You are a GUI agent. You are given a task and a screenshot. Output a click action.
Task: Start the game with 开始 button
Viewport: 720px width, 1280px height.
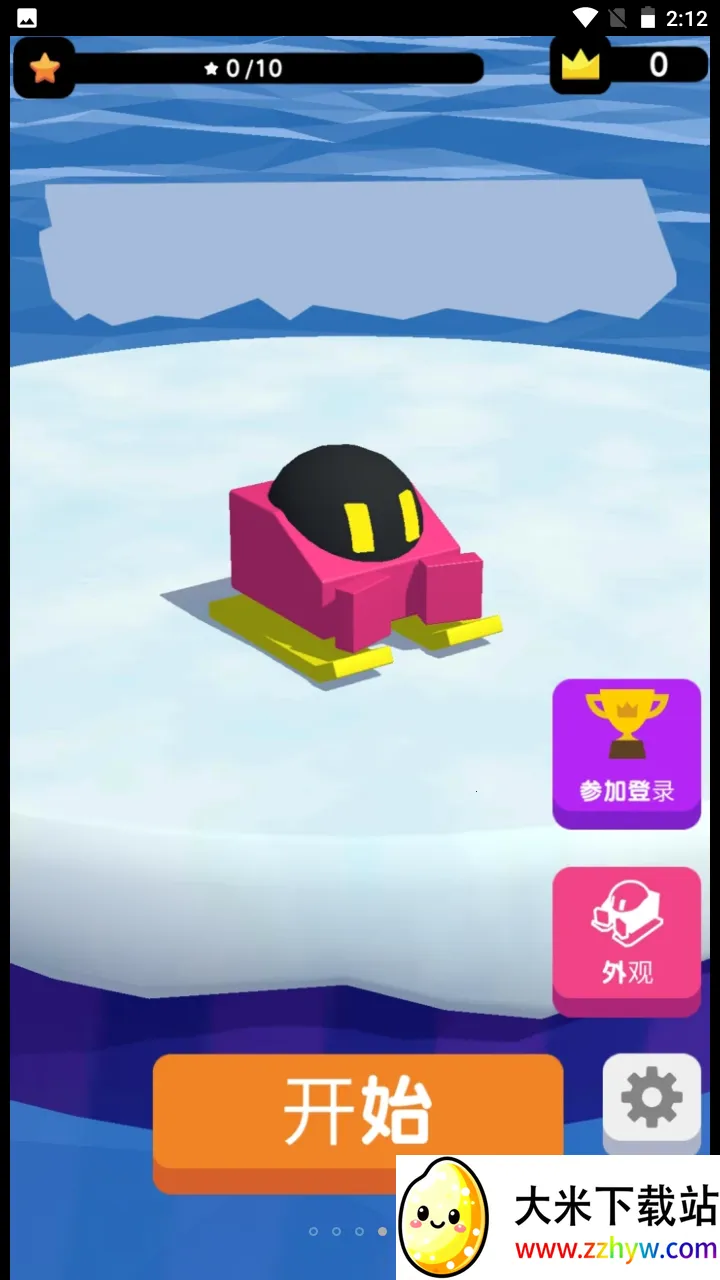pyautogui.click(x=357, y=1110)
